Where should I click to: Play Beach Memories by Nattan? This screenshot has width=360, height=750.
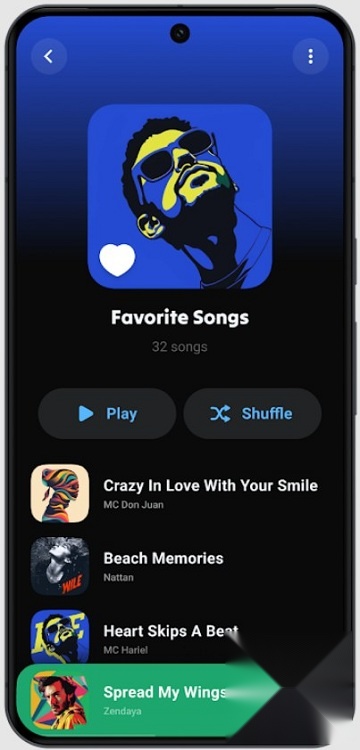(x=180, y=566)
